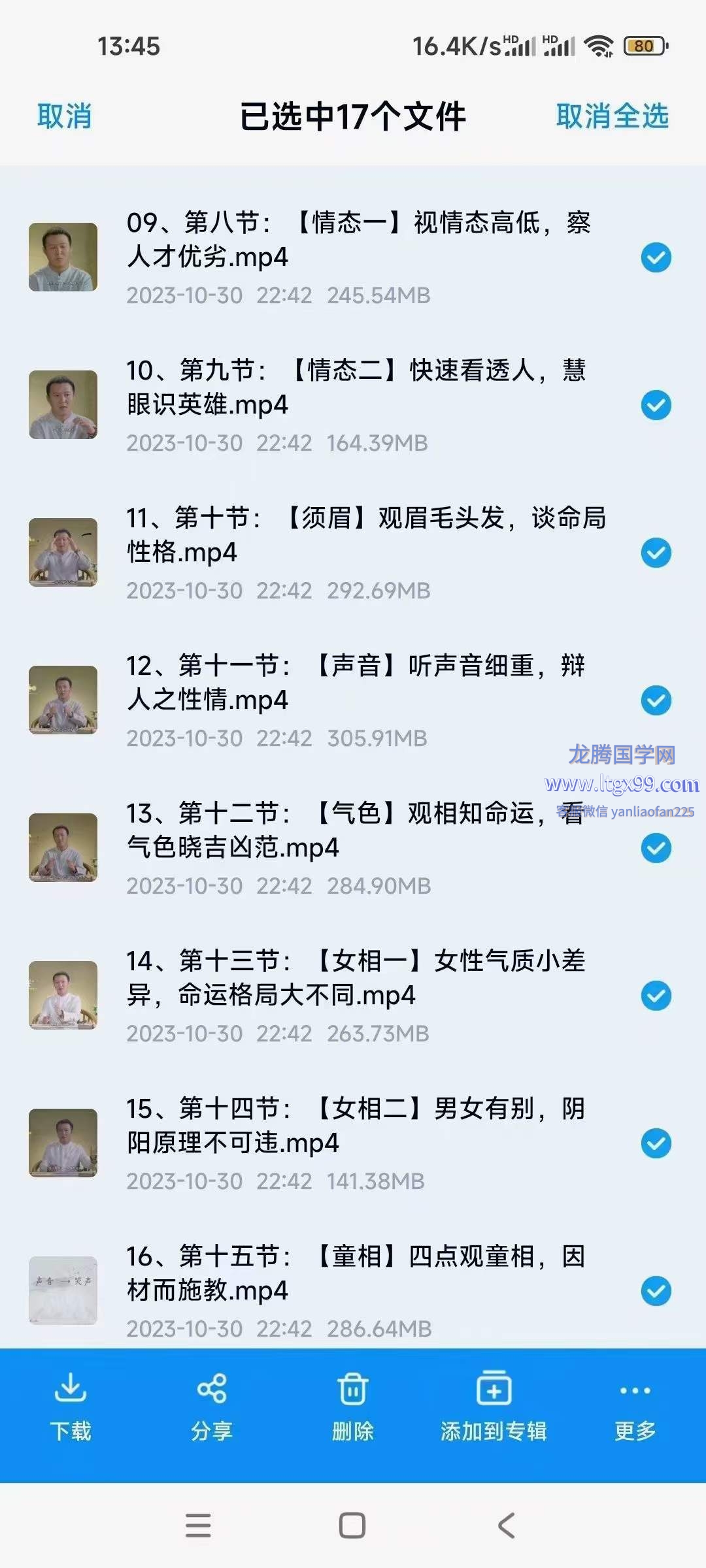The width and height of the screenshot is (706, 1568).
Task: Go back using system back button
Action: point(507,1526)
